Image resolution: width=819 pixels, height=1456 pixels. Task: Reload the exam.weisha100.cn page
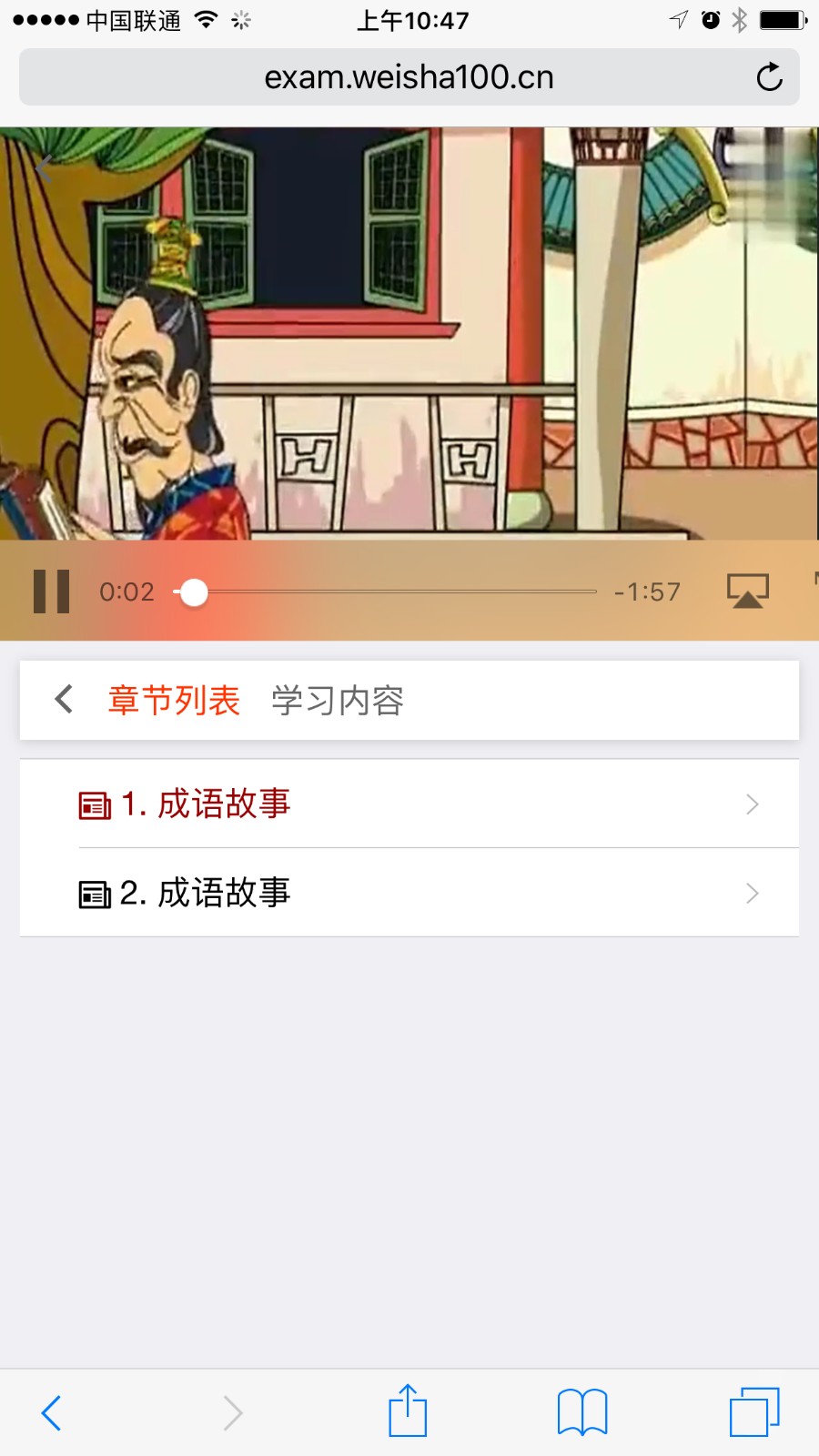point(769,77)
